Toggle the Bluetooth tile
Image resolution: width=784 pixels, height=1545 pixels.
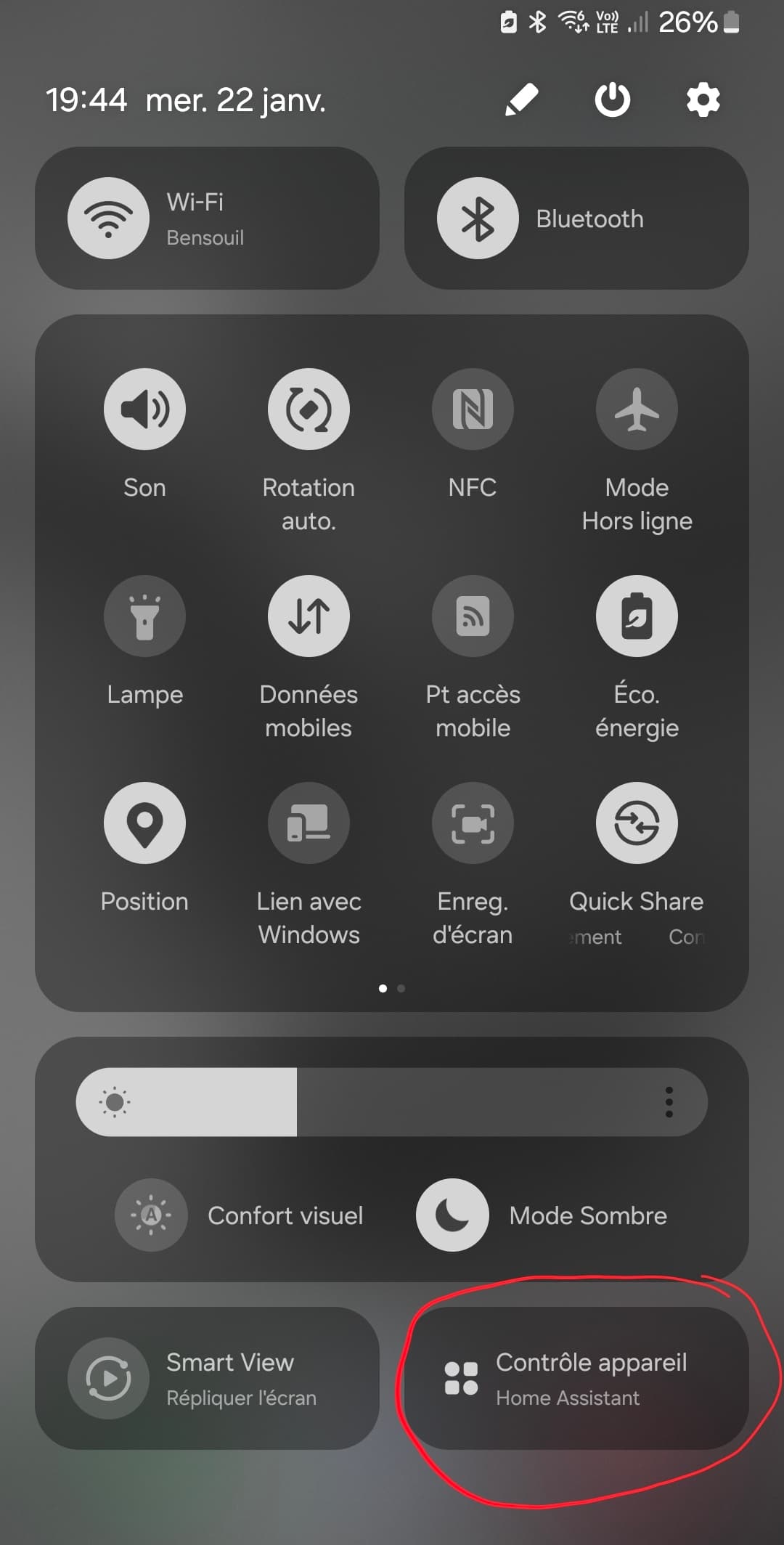[x=576, y=218]
